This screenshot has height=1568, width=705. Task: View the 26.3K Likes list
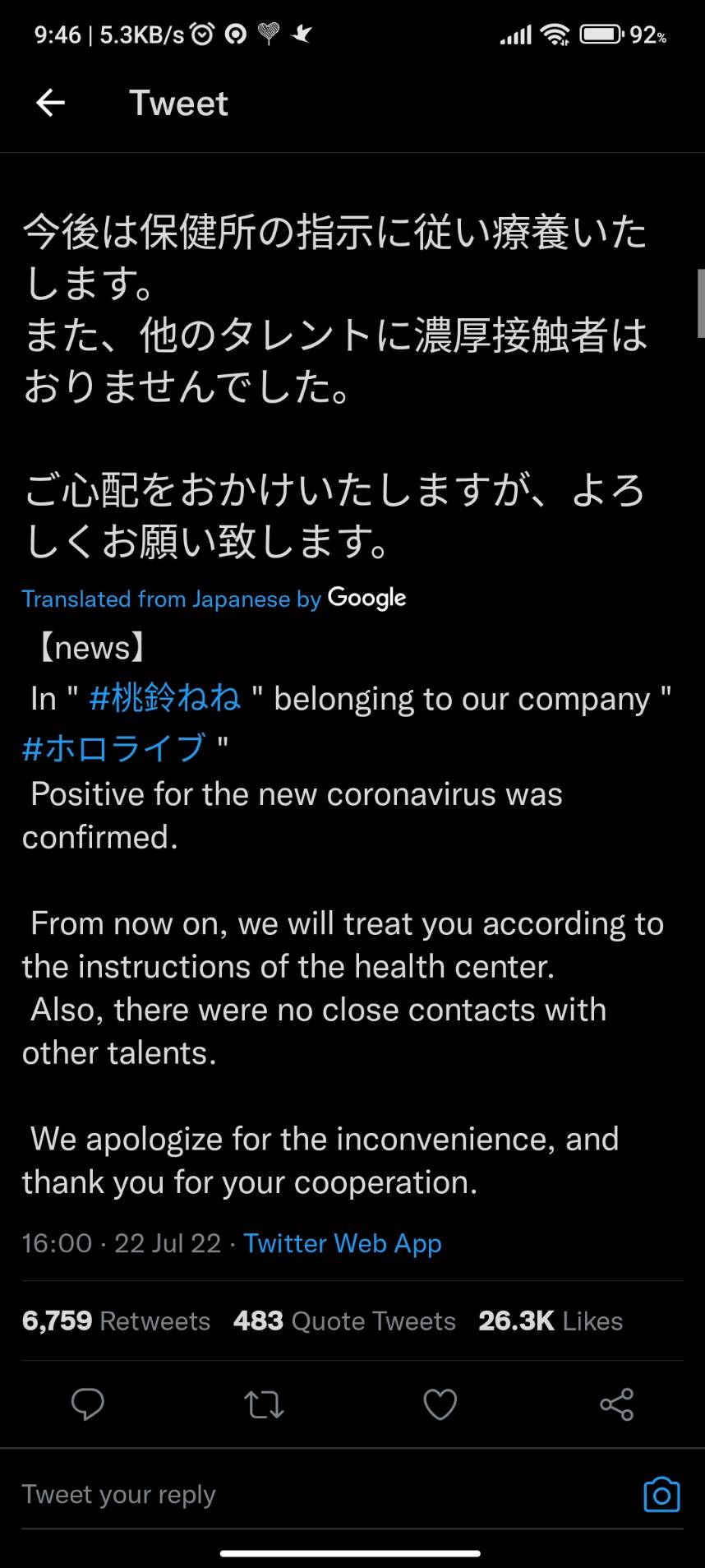[x=551, y=1321]
